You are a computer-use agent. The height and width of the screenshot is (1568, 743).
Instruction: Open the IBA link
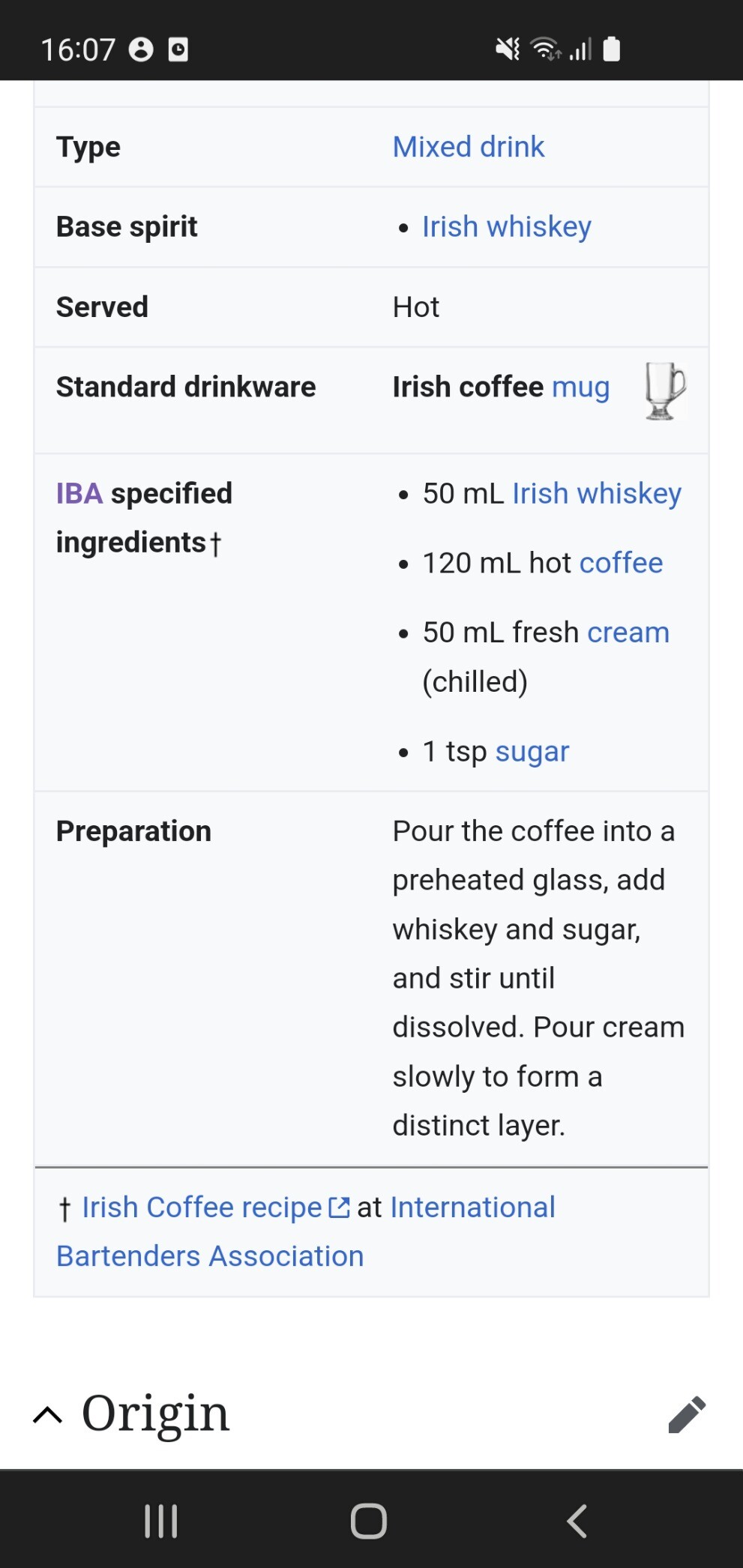pyautogui.click(x=79, y=494)
